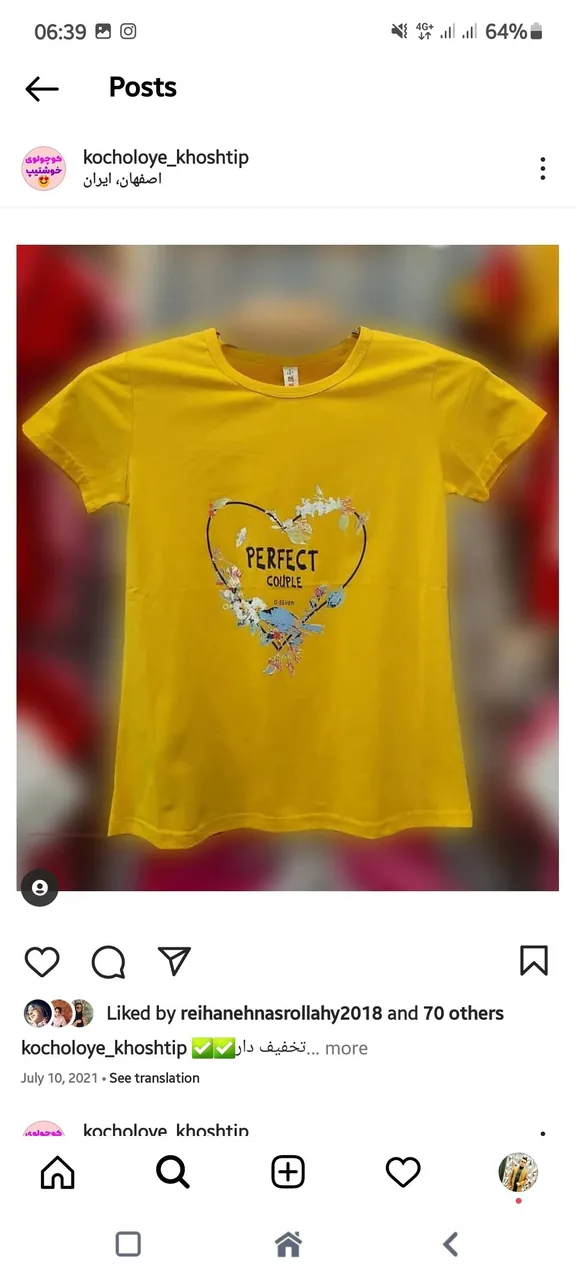
Task: Create a new post with plus icon
Action: pos(288,1172)
